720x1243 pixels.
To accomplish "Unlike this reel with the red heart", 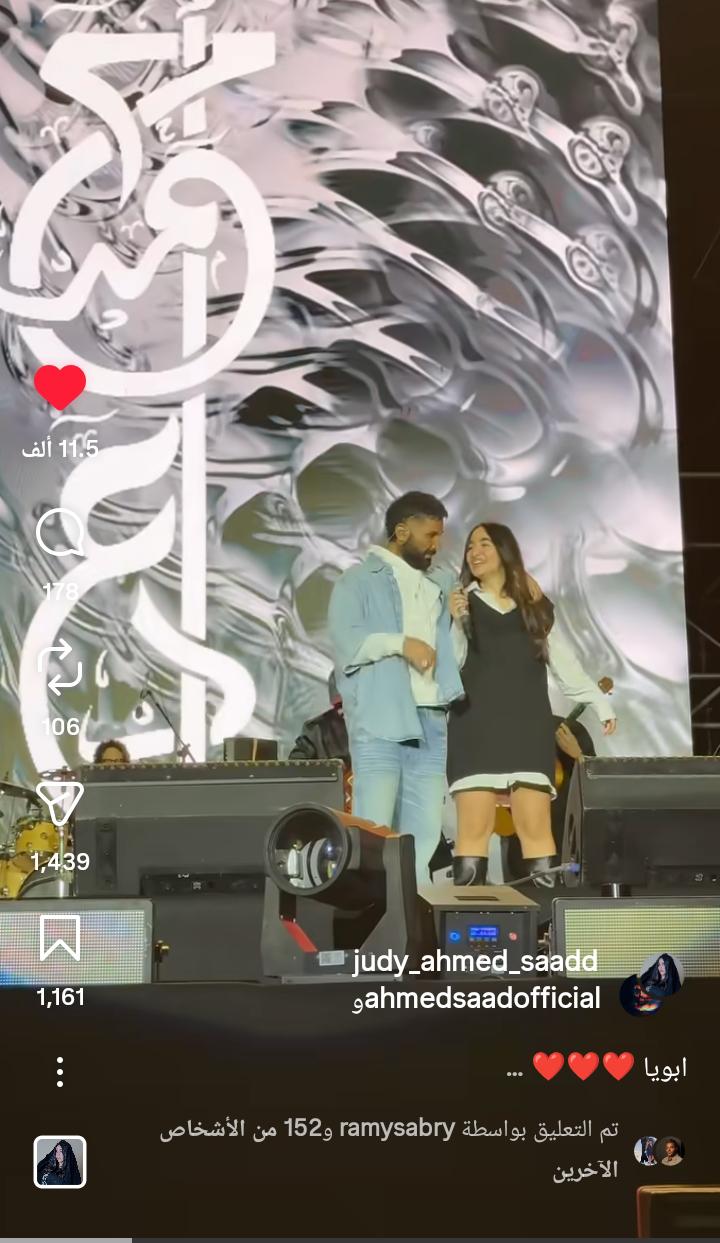I will [60, 388].
